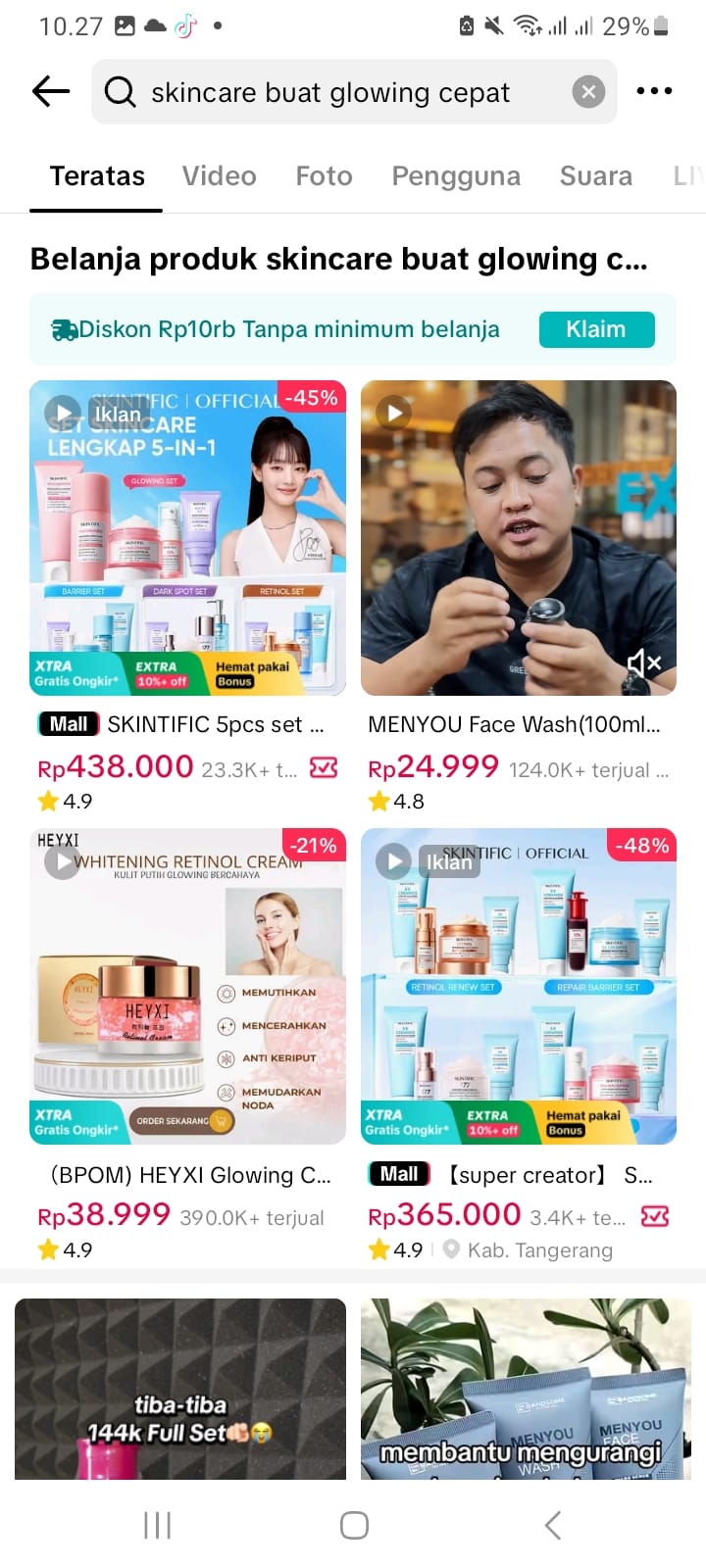Open the search magnifier icon

[x=119, y=91]
